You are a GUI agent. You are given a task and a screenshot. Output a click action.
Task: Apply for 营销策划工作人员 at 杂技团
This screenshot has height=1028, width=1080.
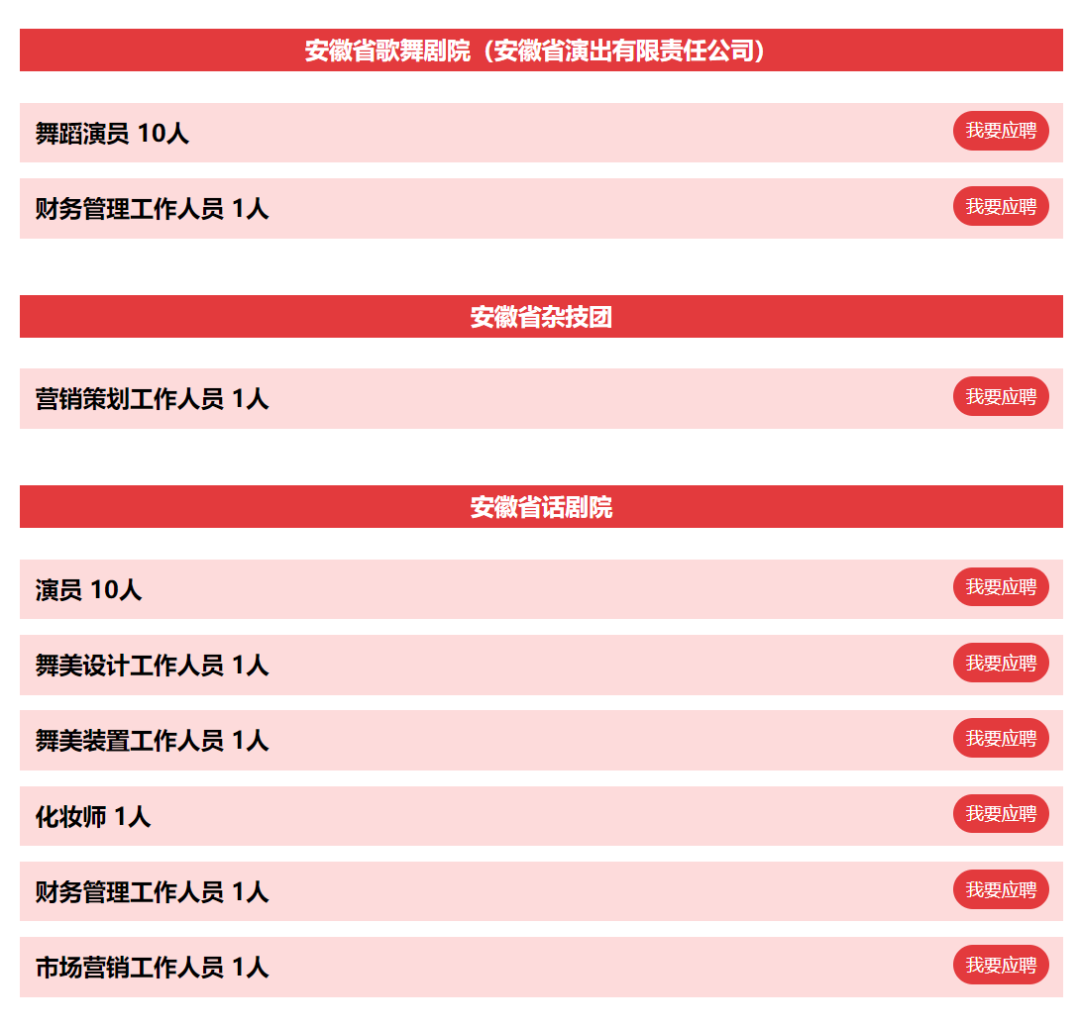pyautogui.click(x=1000, y=397)
